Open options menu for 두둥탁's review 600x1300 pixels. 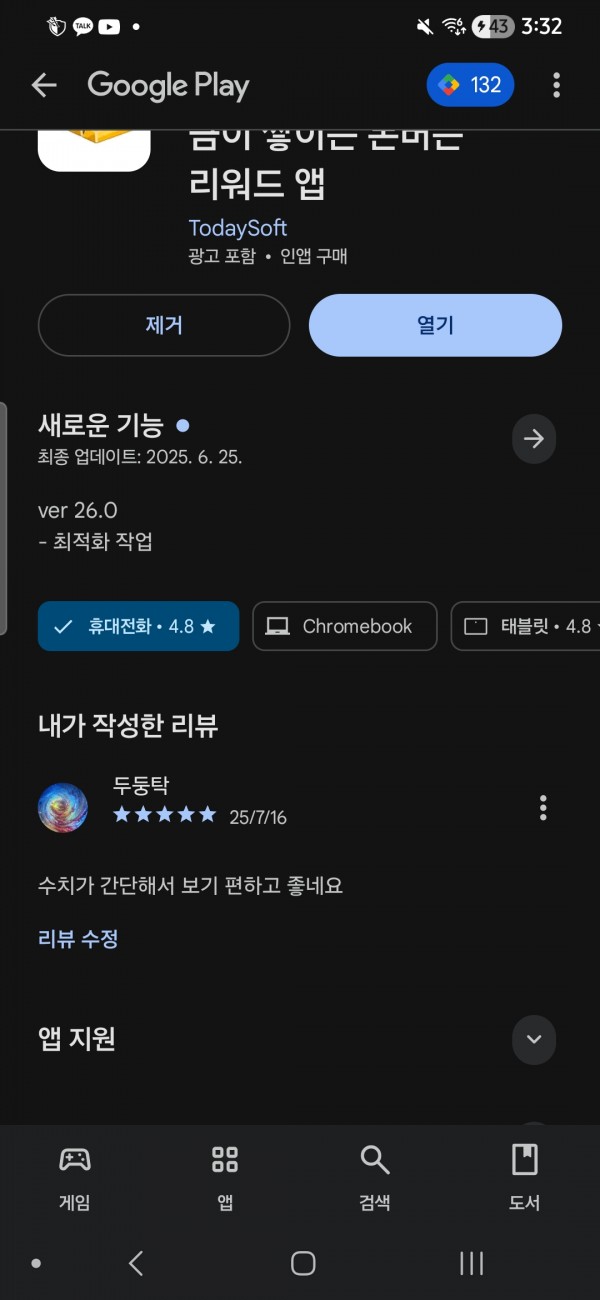[543, 807]
